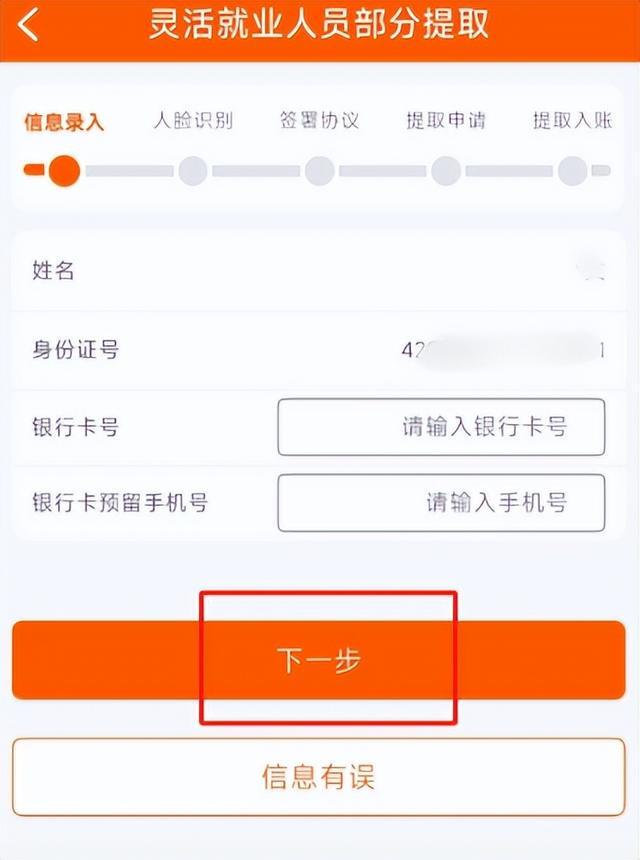Enter the bank card number field
Viewport: 640px width, 860px height.
(x=441, y=427)
